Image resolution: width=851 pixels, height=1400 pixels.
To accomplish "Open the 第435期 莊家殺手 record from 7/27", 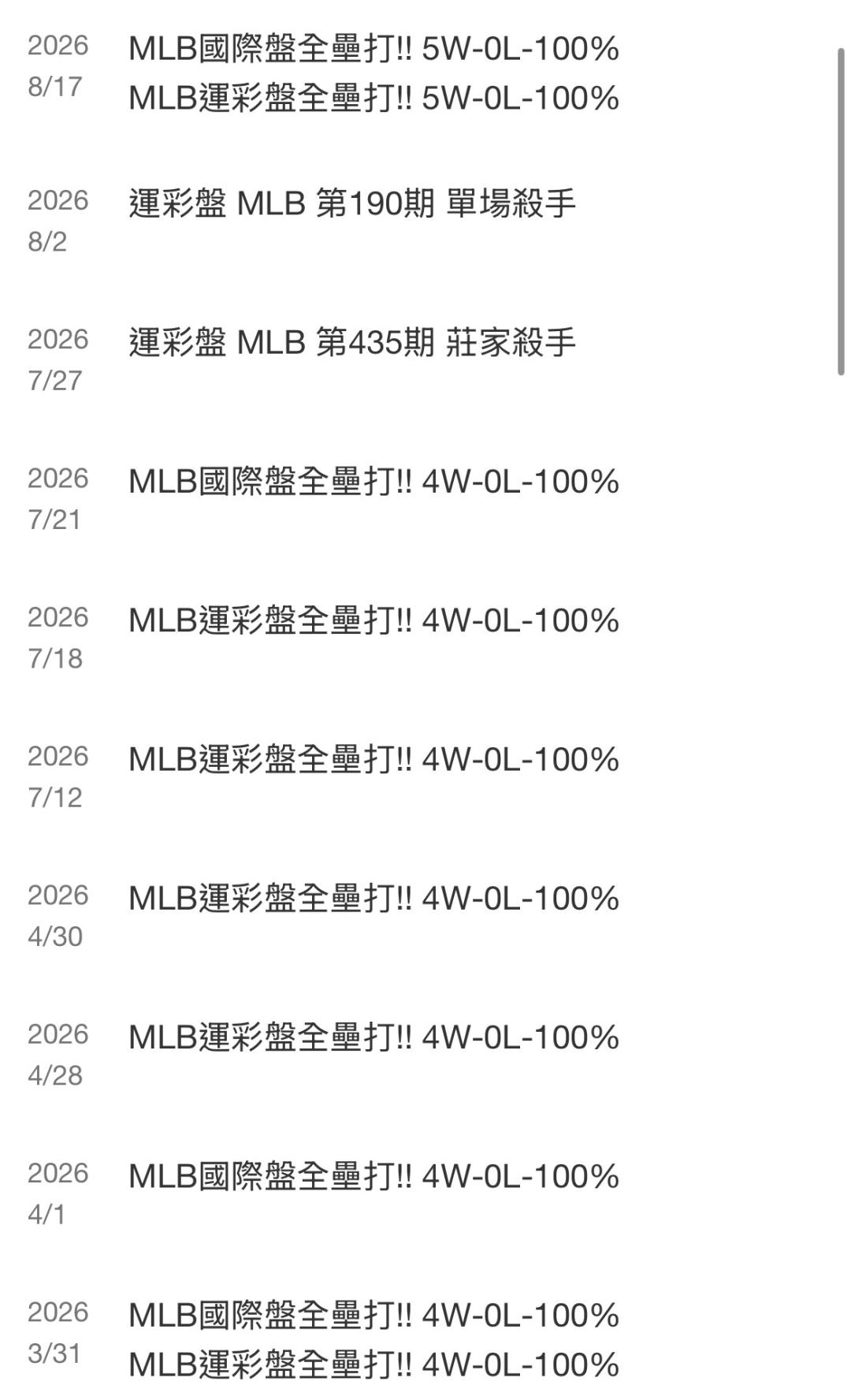I will pyautogui.click(x=352, y=343).
